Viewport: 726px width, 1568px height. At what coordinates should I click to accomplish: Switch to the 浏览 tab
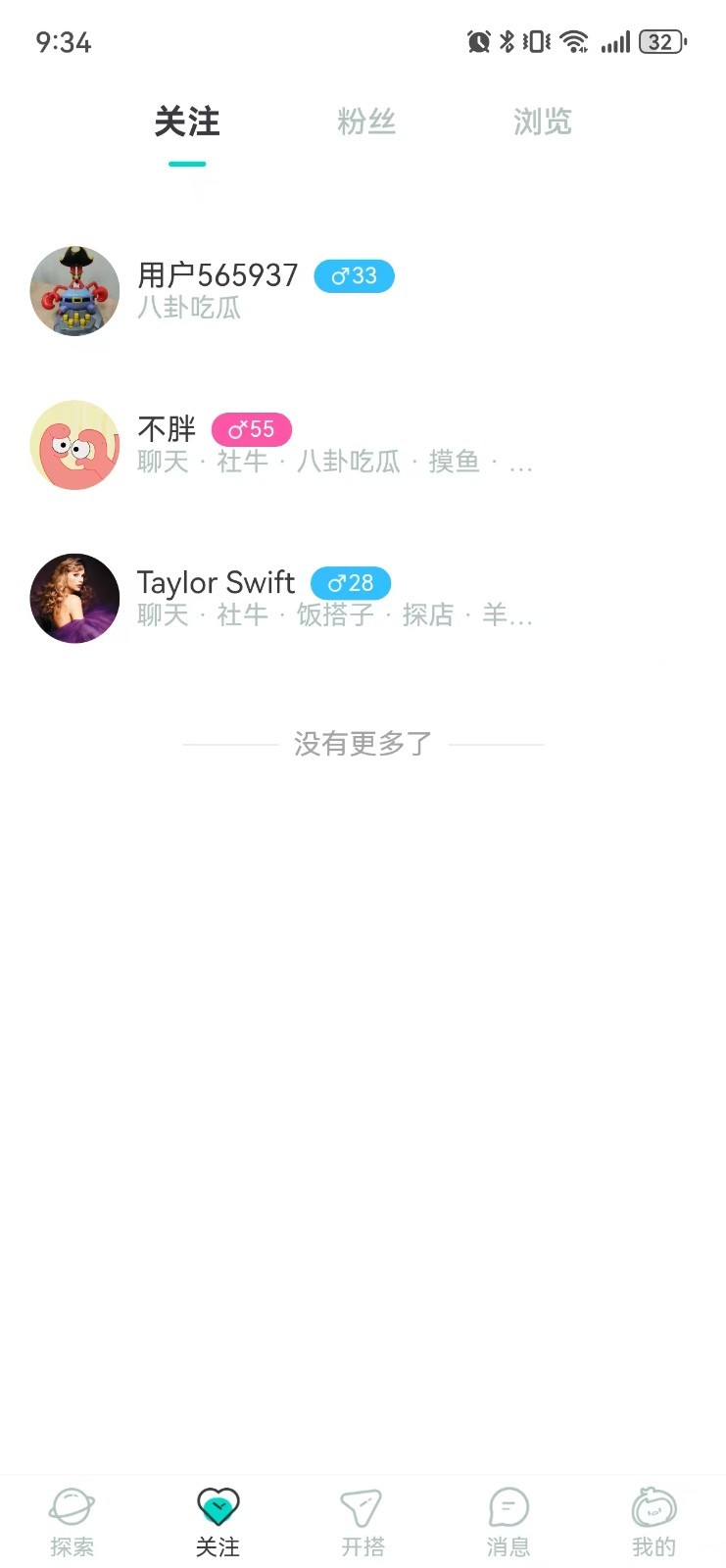point(542,122)
